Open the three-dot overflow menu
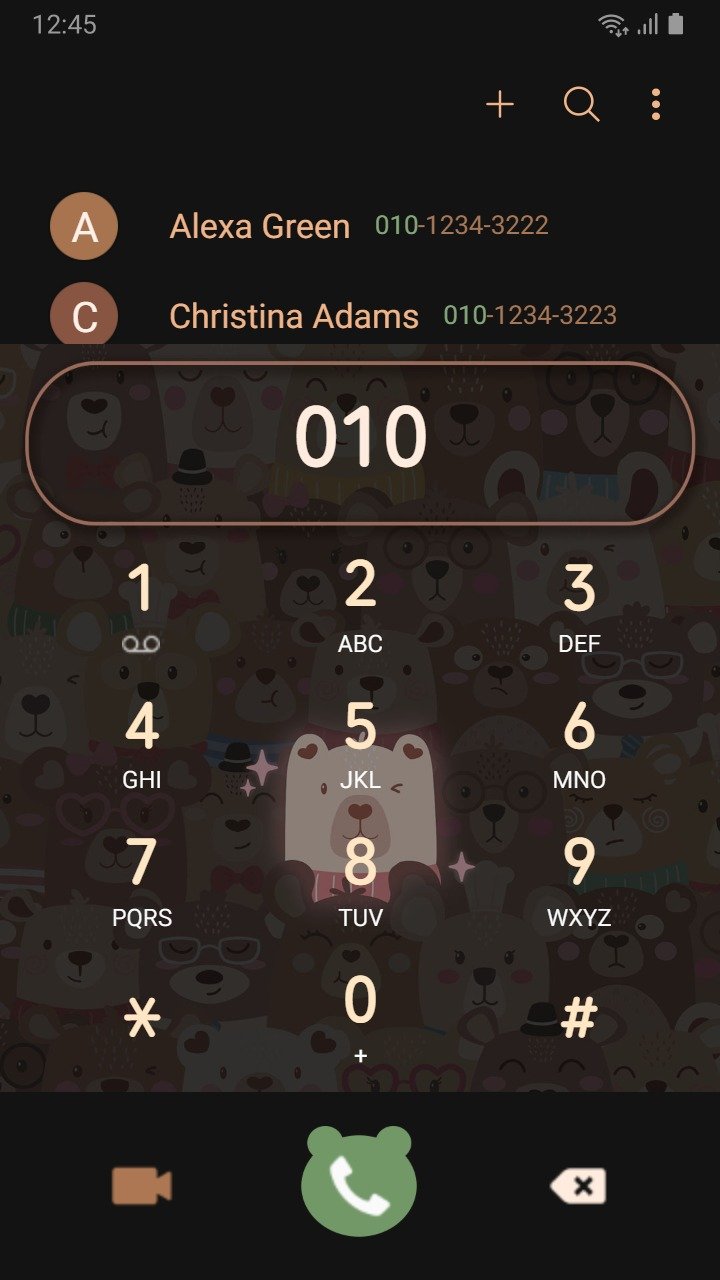The height and width of the screenshot is (1280, 720). click(655, 104)
